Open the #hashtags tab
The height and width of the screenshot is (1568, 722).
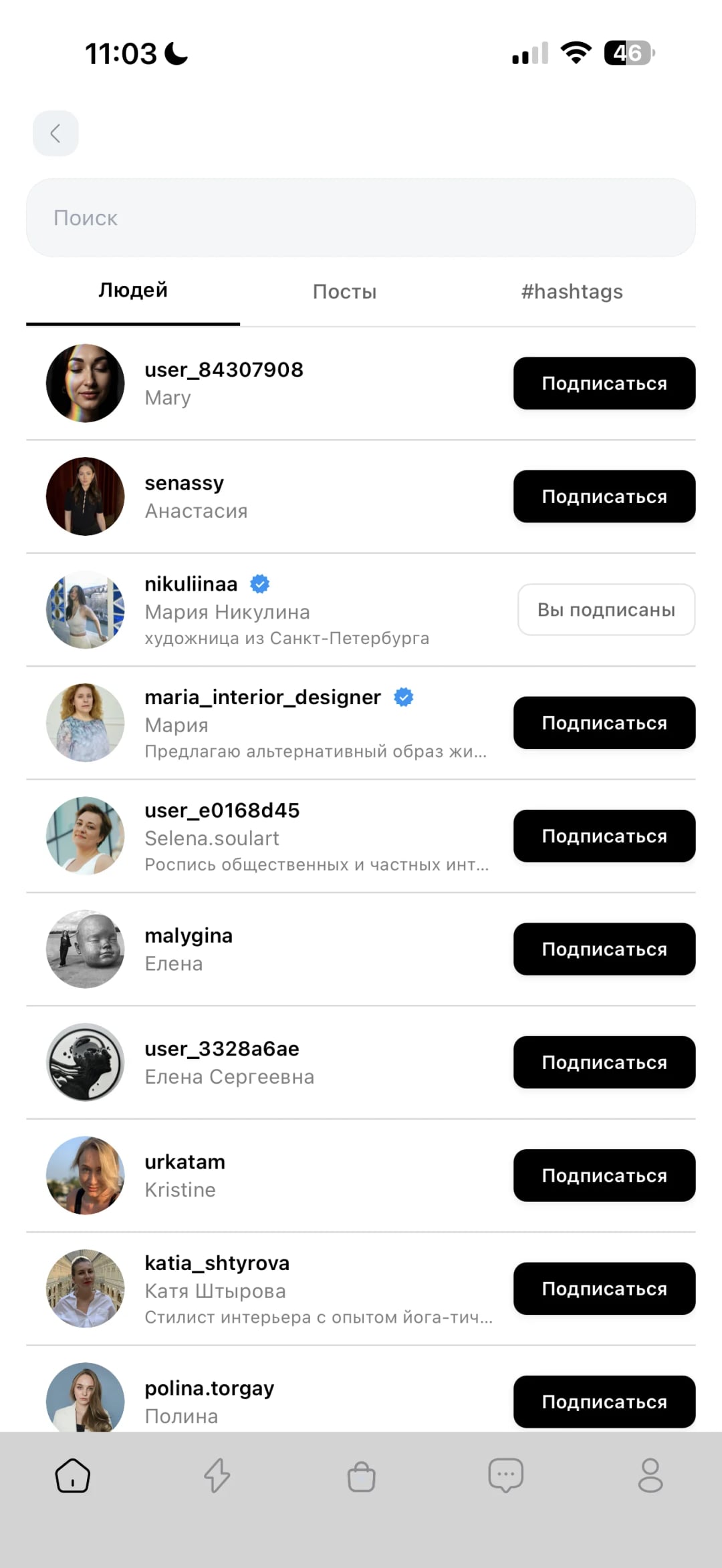click(x=572, y=291)
